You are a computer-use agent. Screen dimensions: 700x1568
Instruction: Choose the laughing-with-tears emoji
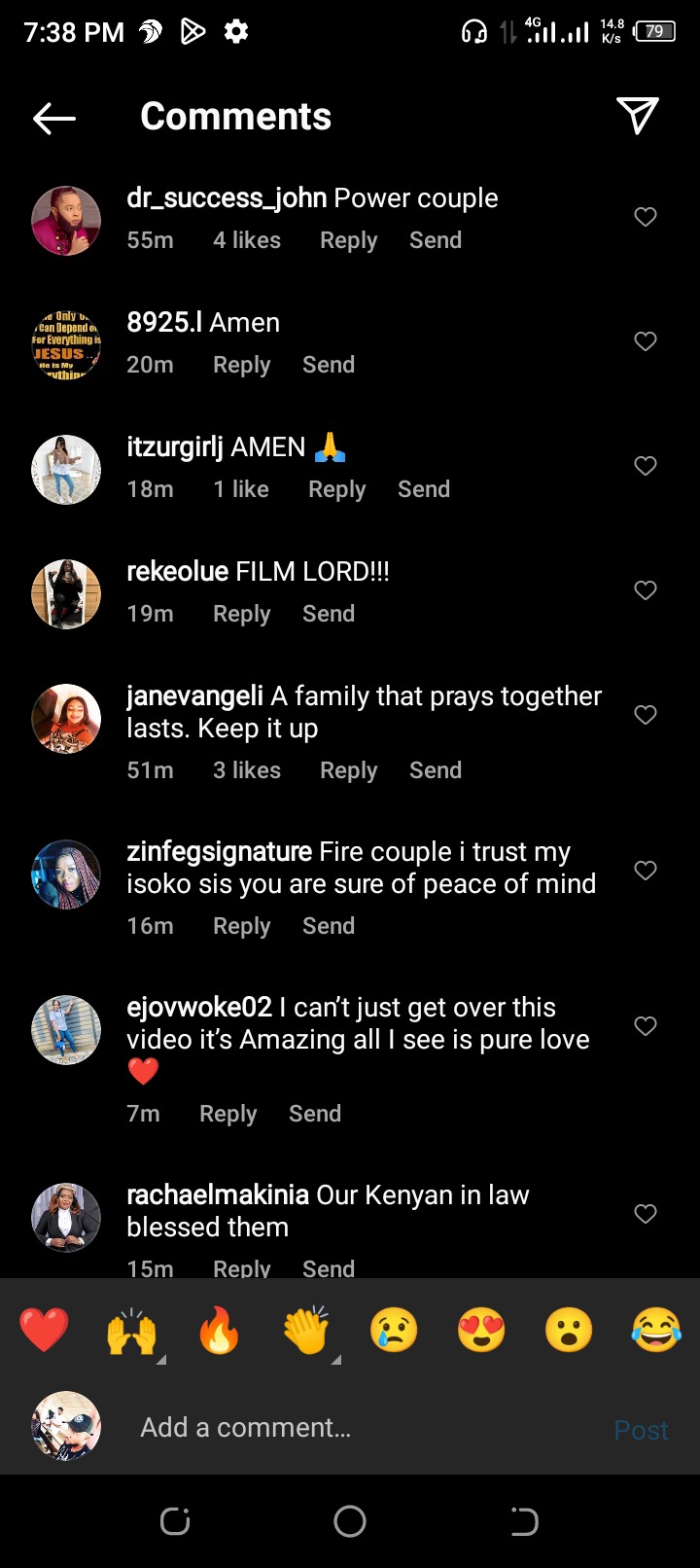pos(656,1330)
